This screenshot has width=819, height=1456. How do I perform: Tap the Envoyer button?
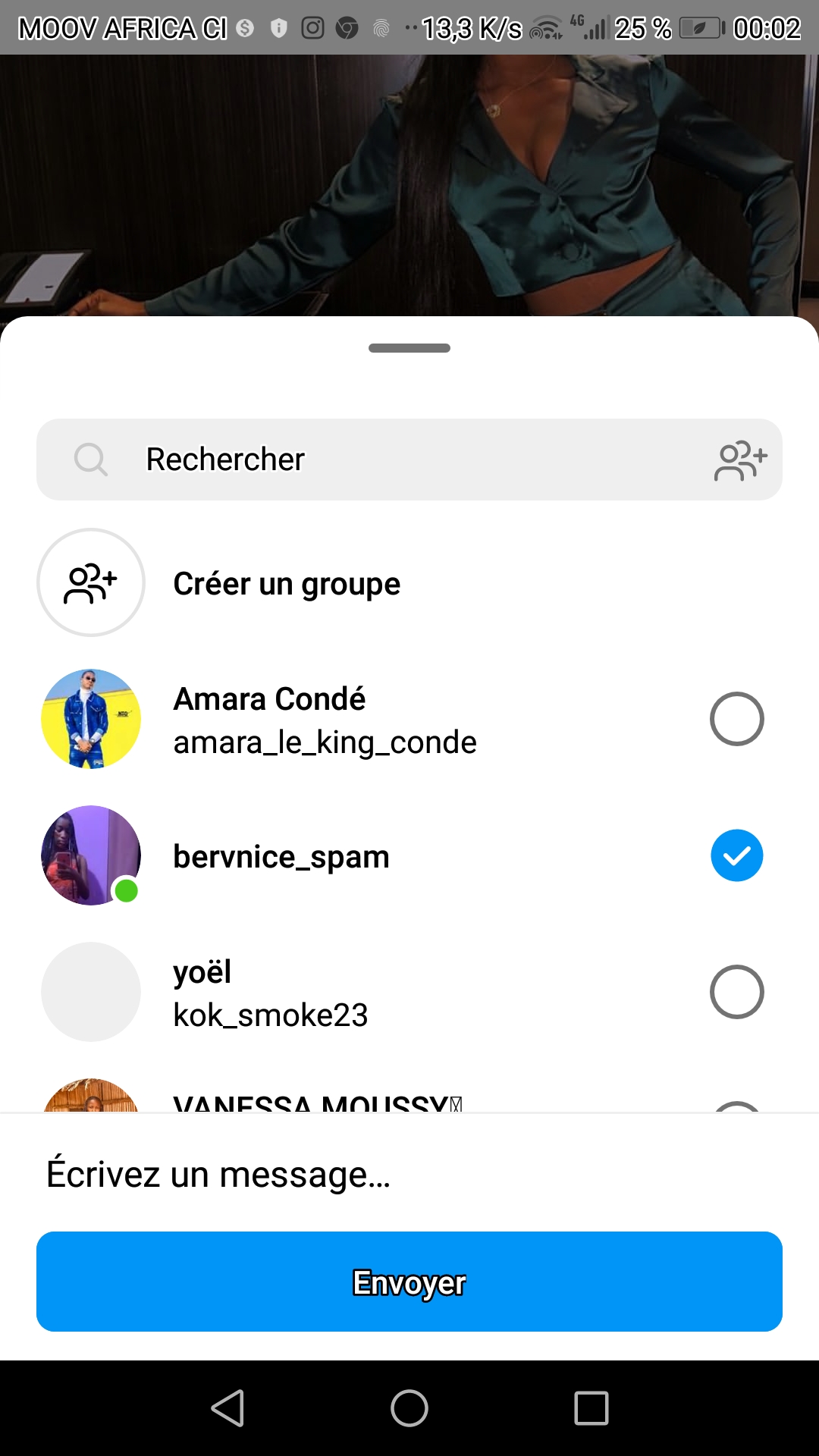tap(409, 1282)
